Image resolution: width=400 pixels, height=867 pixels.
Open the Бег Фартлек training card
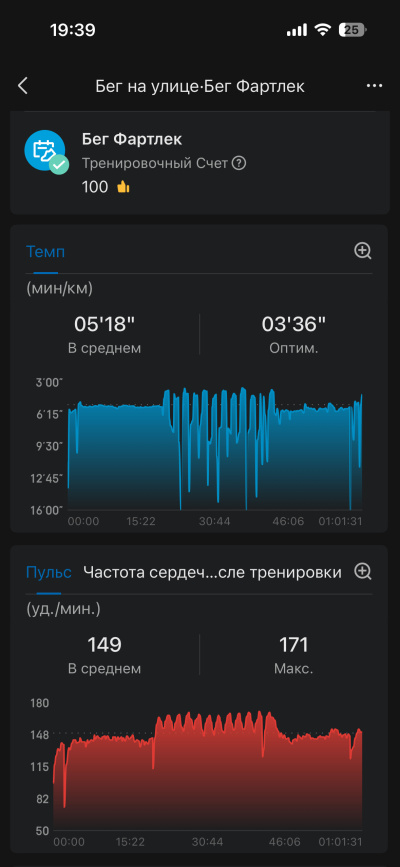point(199,164)
